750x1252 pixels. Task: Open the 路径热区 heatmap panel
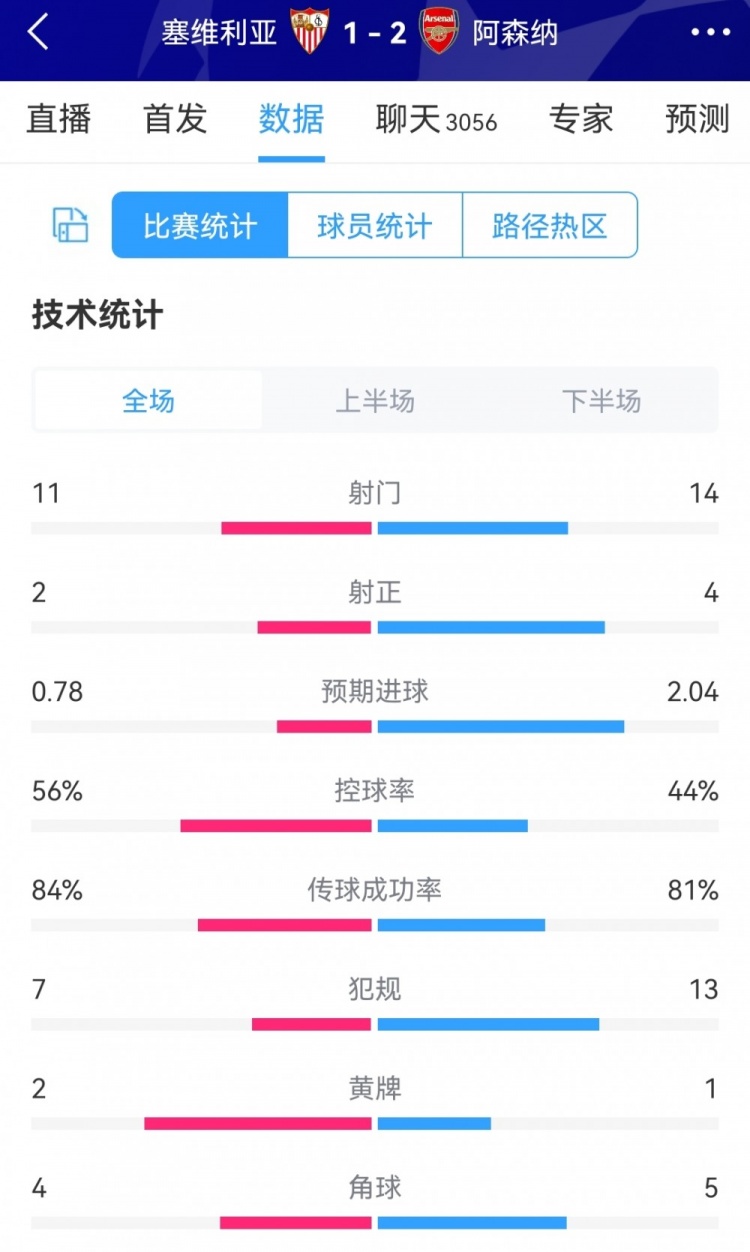pyautogui.click(x=549, y=225)
